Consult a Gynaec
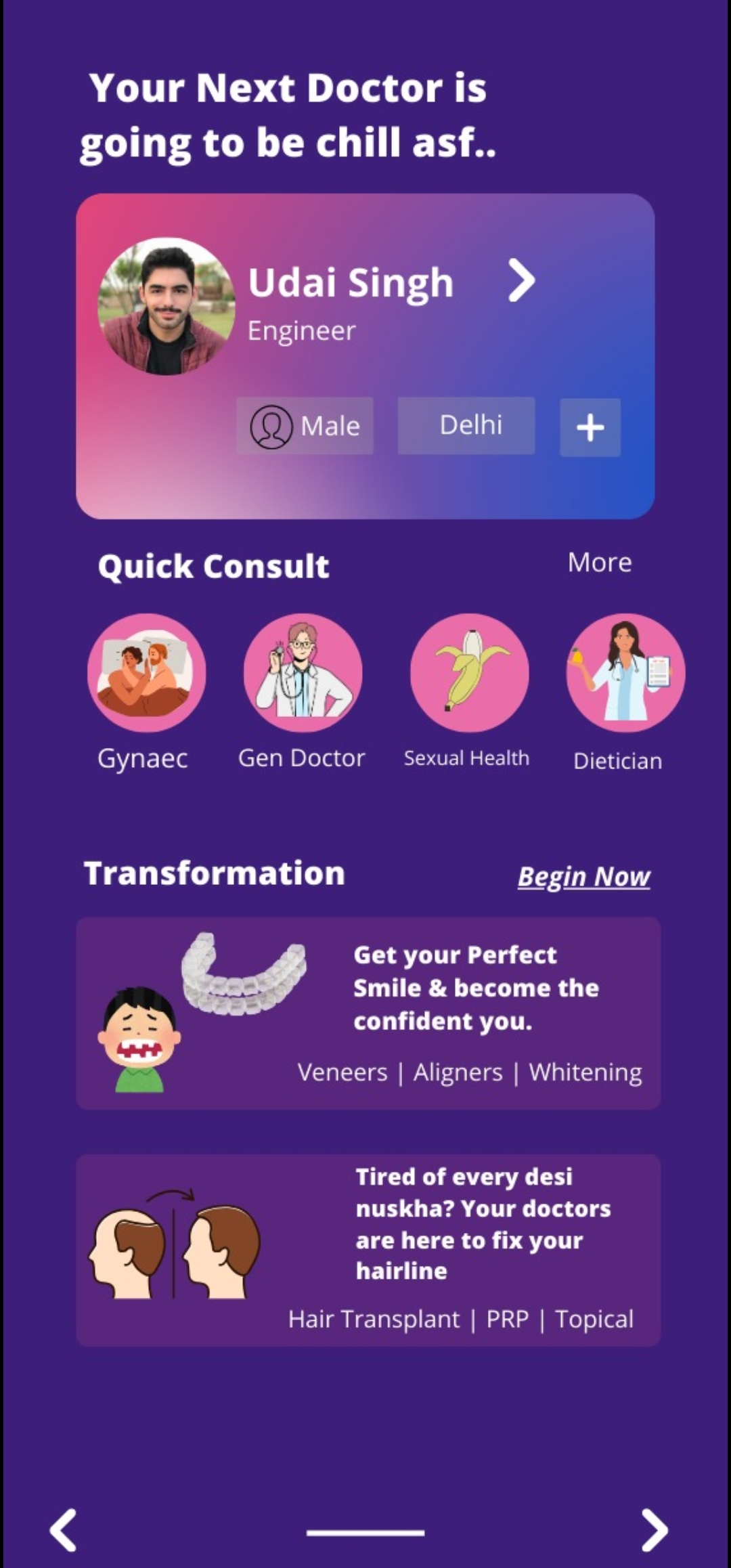This screenshot has height=1568, width=731. 146,673
